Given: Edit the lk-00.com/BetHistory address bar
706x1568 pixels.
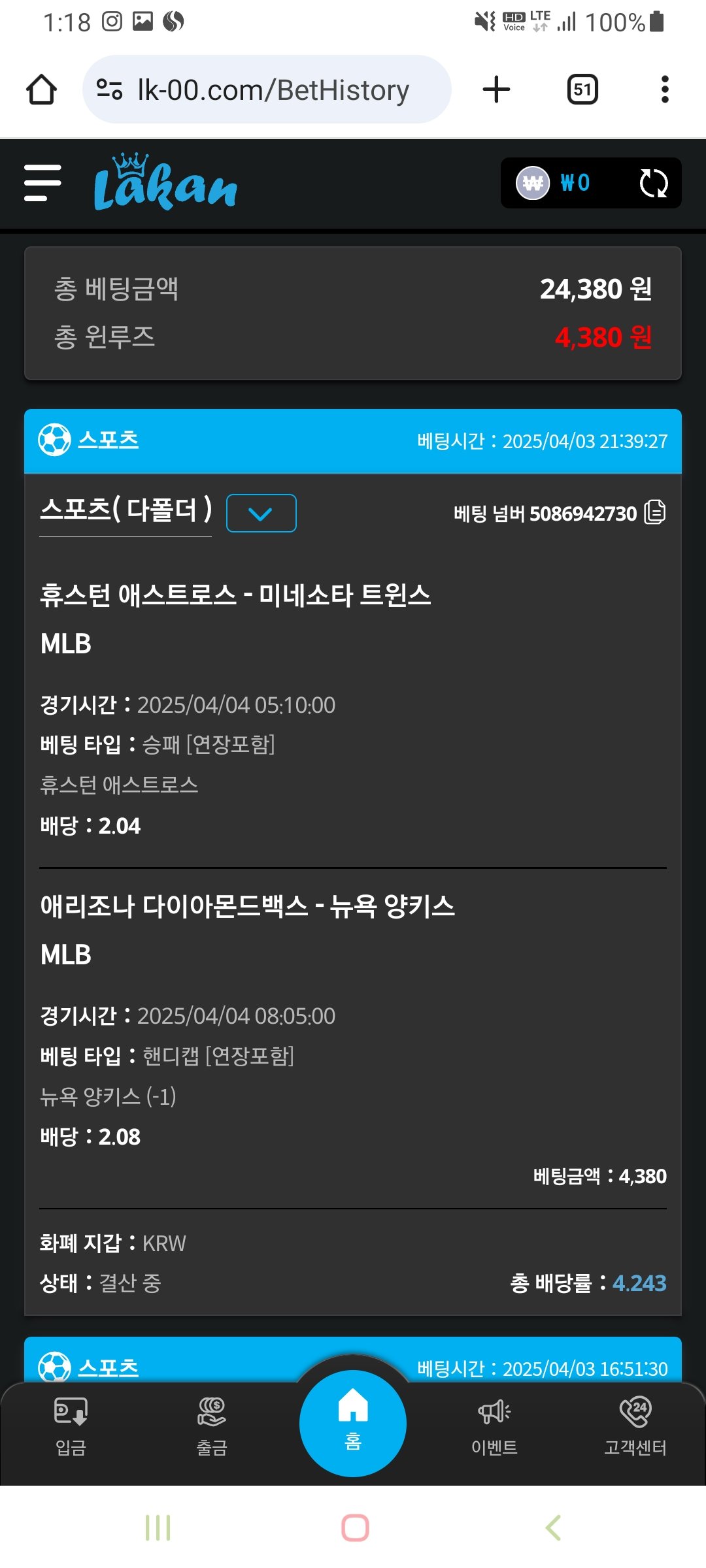Looking at the screenshot, I should click(x=273, y=90).
